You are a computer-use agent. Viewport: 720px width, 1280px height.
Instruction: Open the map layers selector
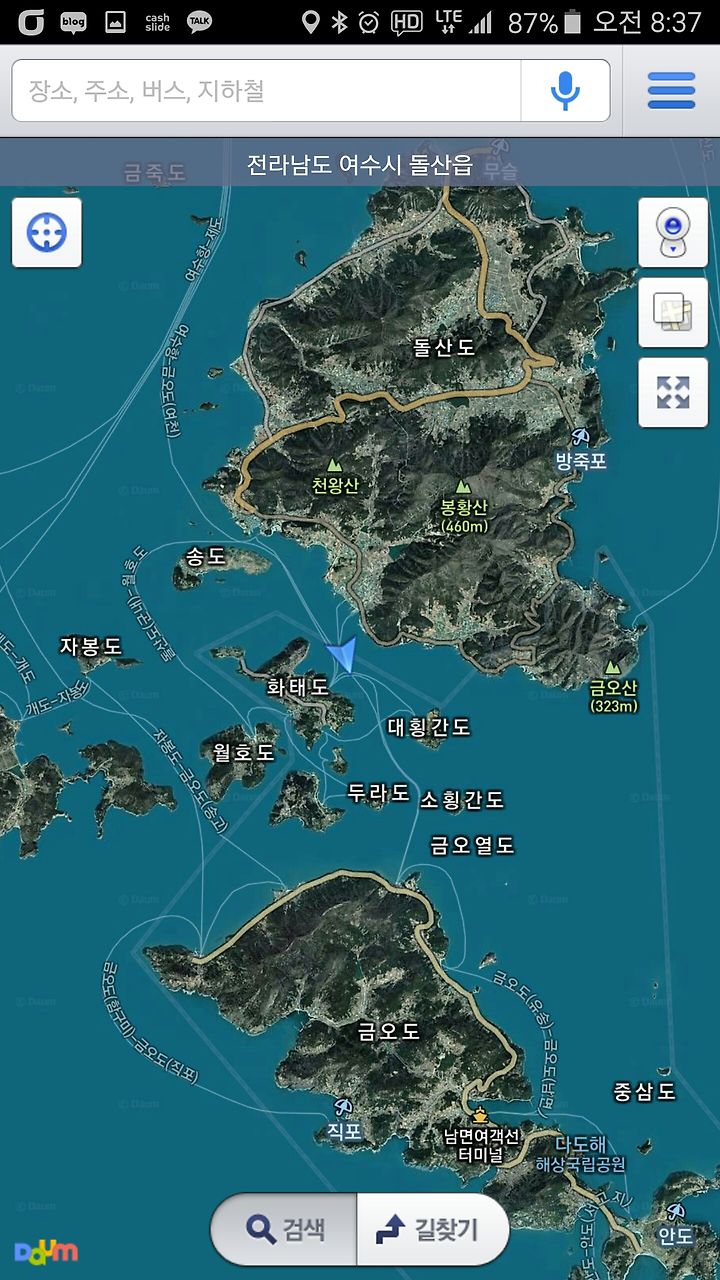click(673, 313)
